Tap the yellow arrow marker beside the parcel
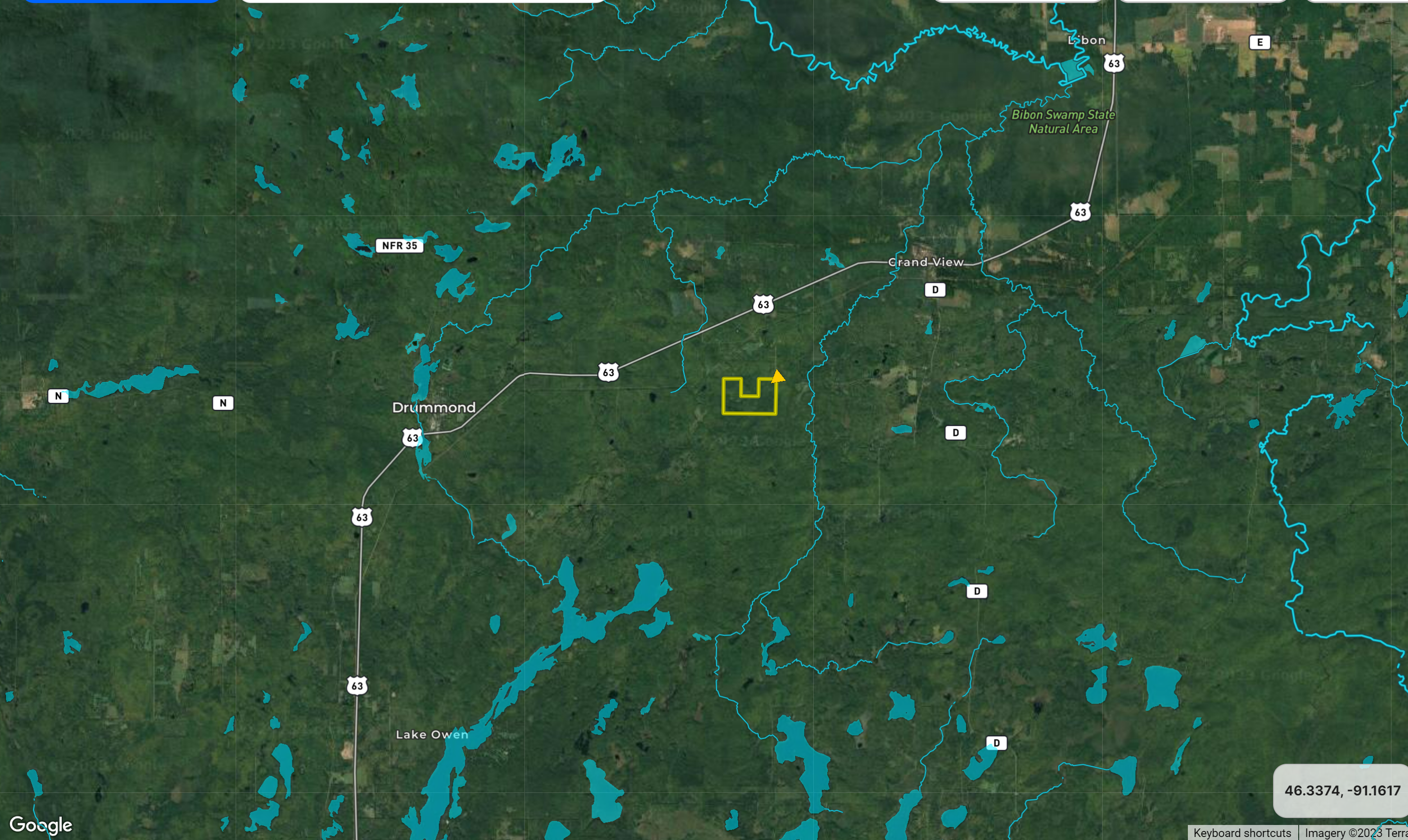1408x840 pixels. tap(778, 376)
